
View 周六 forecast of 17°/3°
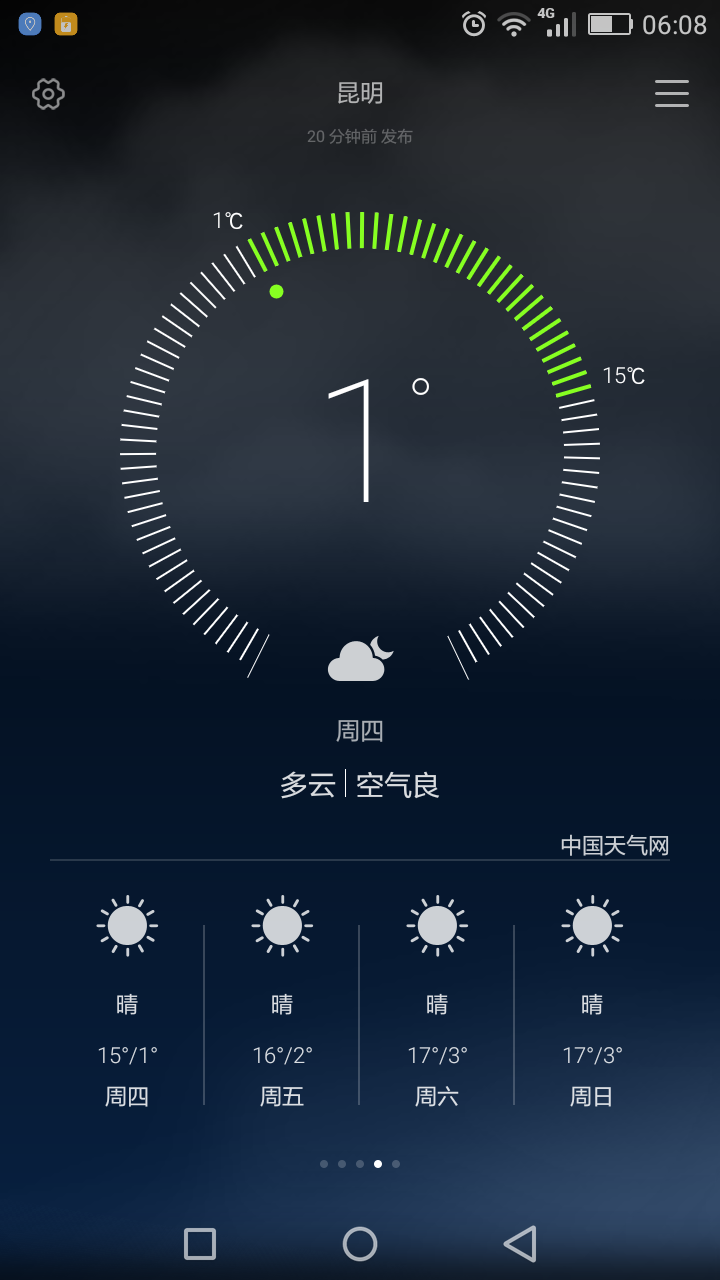pyautogui.click(x=437, y=1002)
